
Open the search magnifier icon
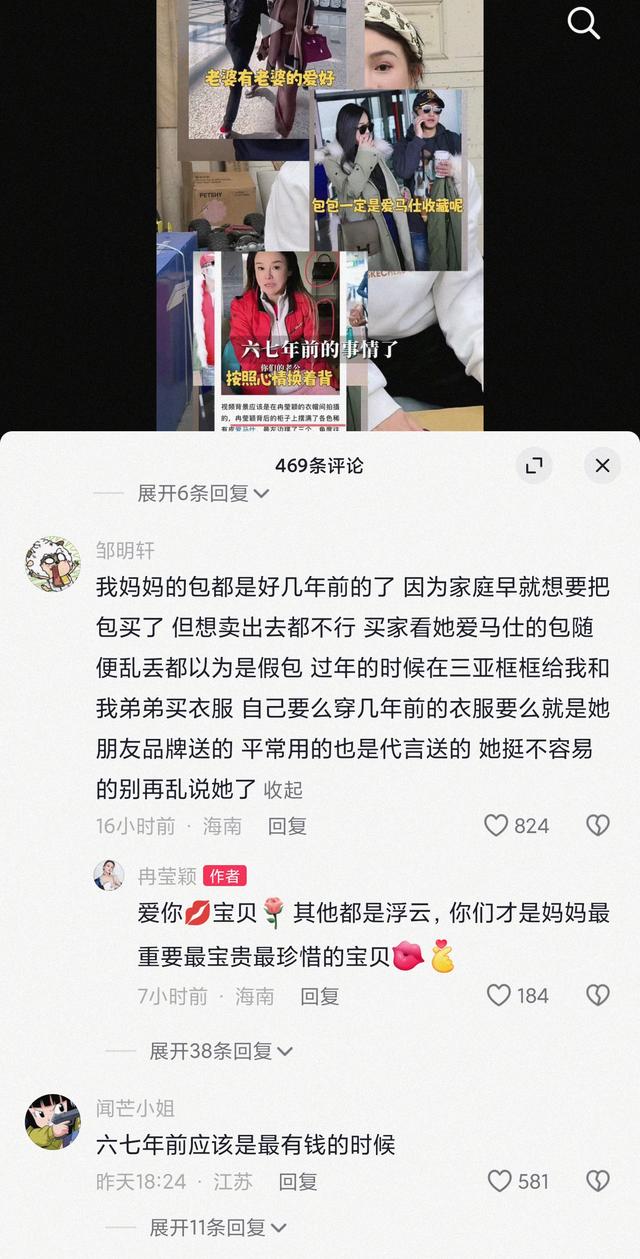(584, 22)
